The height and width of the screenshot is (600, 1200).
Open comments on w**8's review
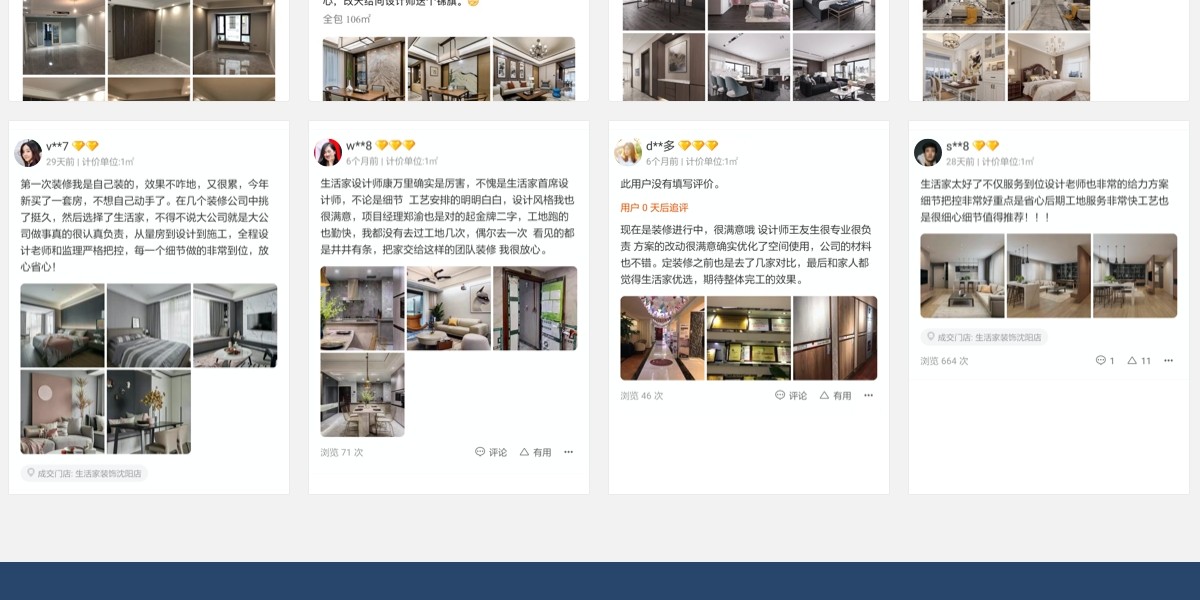pos(491,452)
